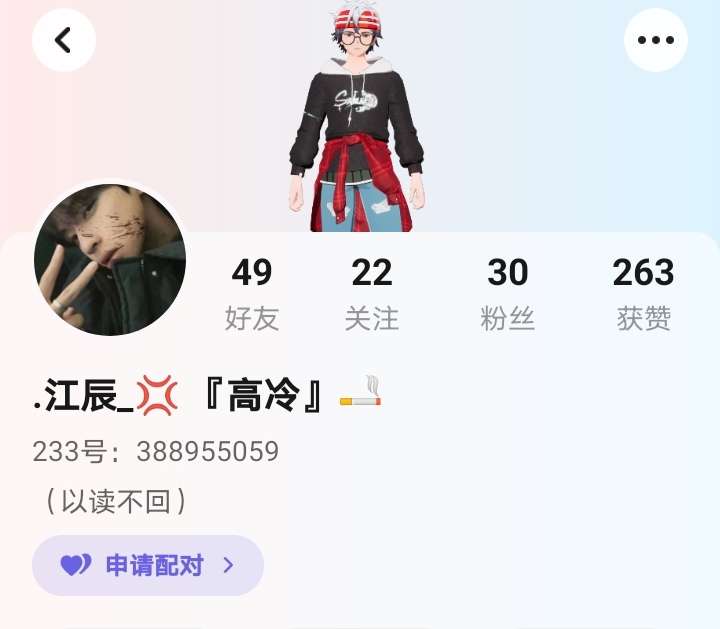Open the three-dot more options menu

click(x=655, y=40)
